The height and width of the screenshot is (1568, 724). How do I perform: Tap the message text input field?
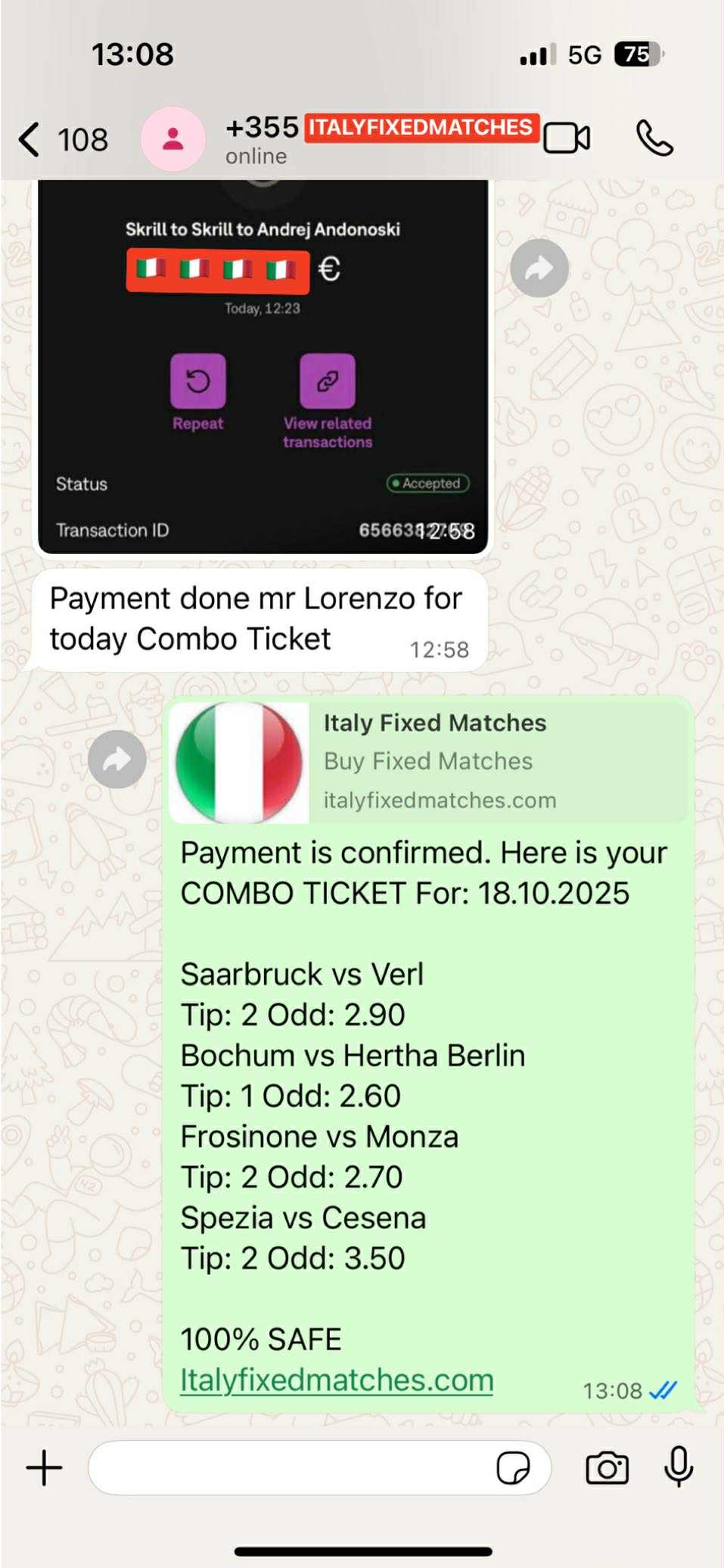click(x=303, y=1467)
